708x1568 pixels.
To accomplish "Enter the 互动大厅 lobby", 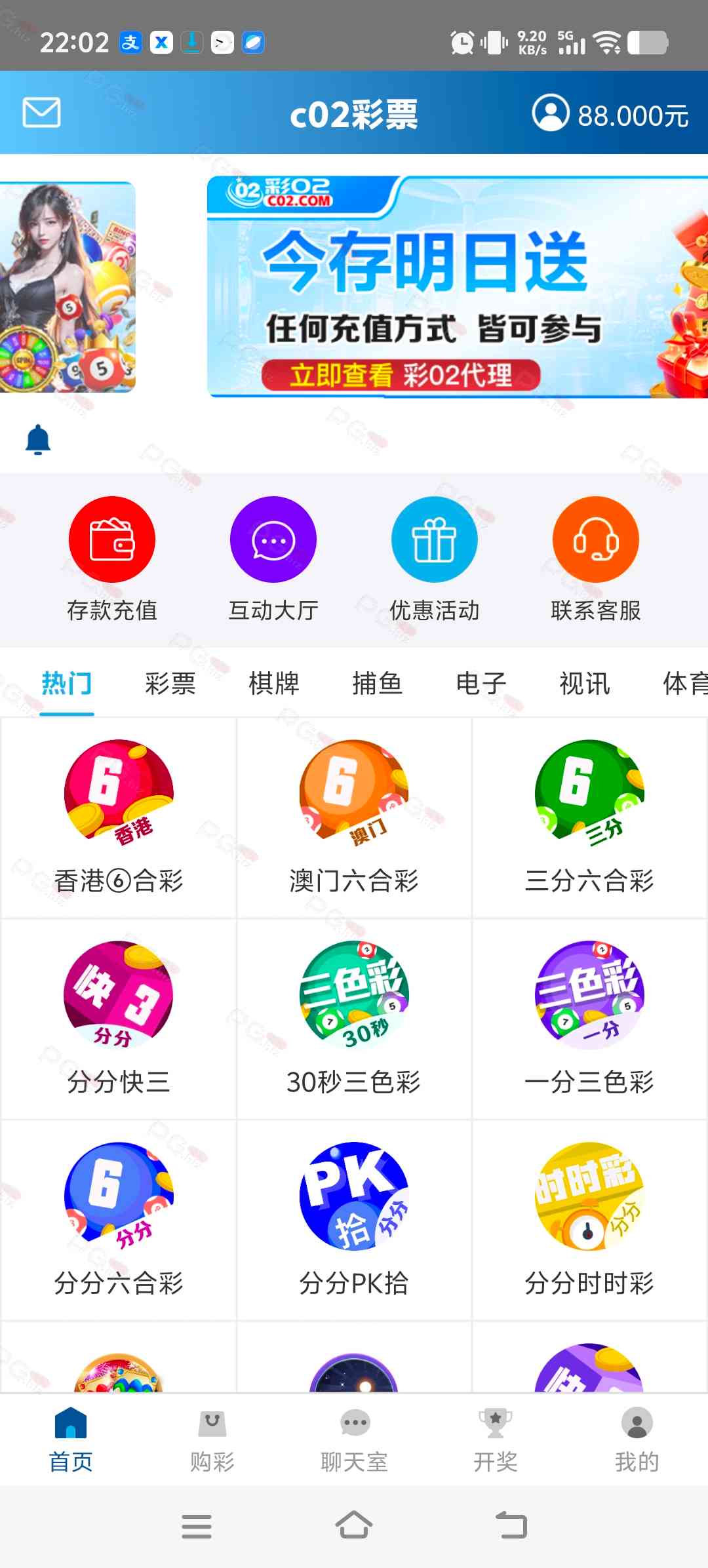I will (273, 539).
